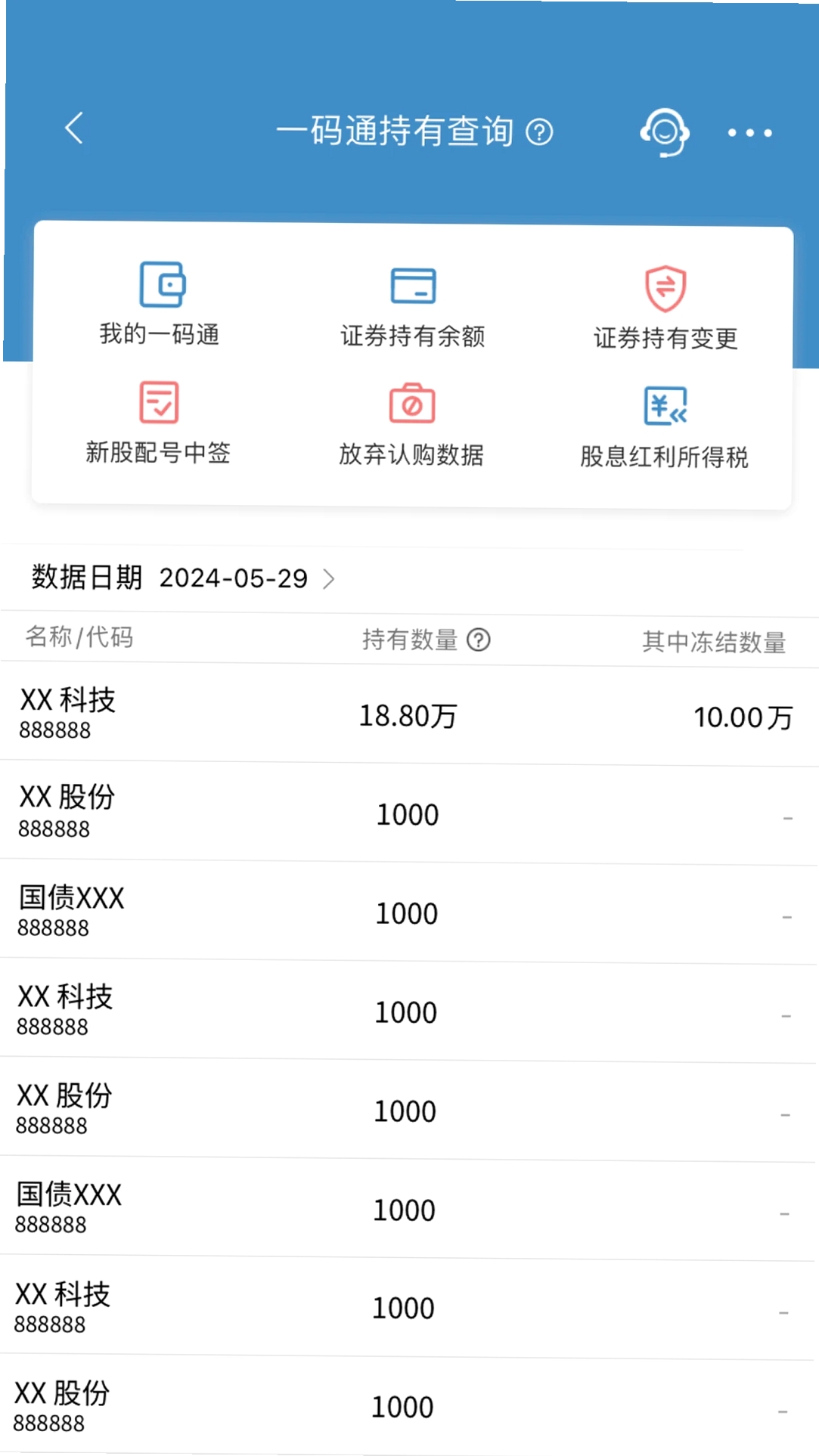View 新股配号中签
819x1456 pixels.
158,423
